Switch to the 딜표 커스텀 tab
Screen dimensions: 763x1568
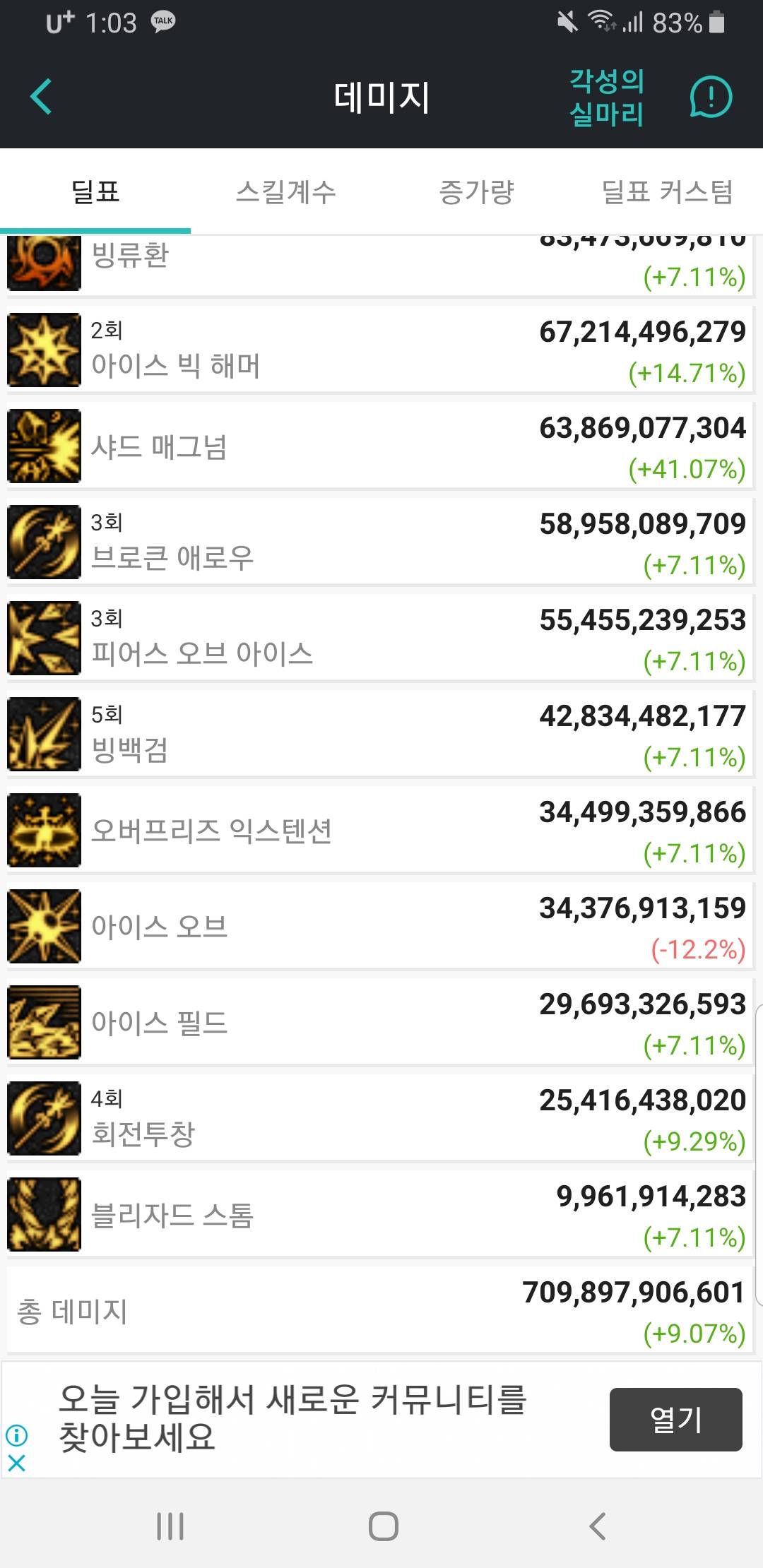pos(667,191)
